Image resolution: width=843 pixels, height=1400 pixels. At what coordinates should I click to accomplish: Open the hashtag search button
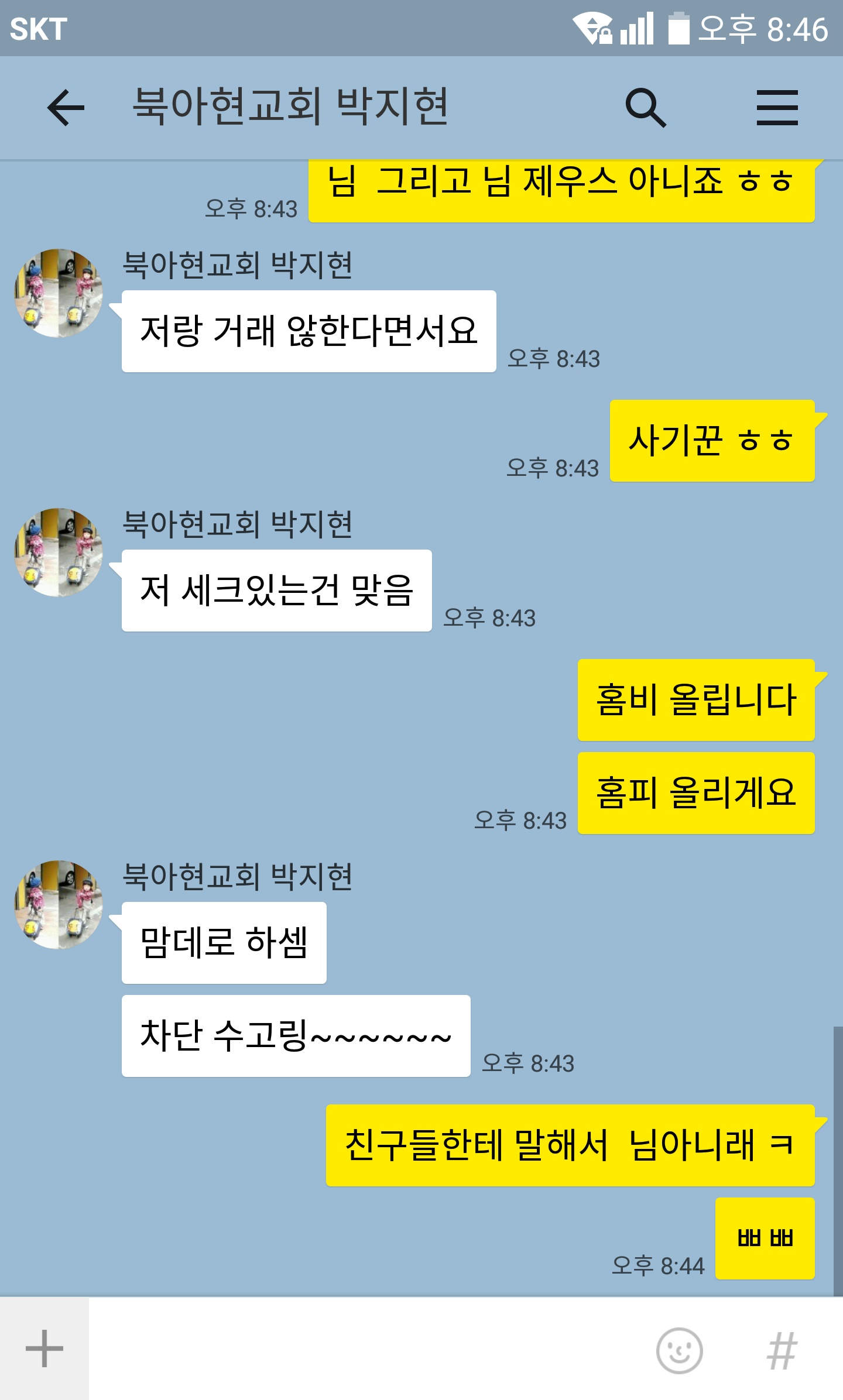click(x=782, y=1350)
